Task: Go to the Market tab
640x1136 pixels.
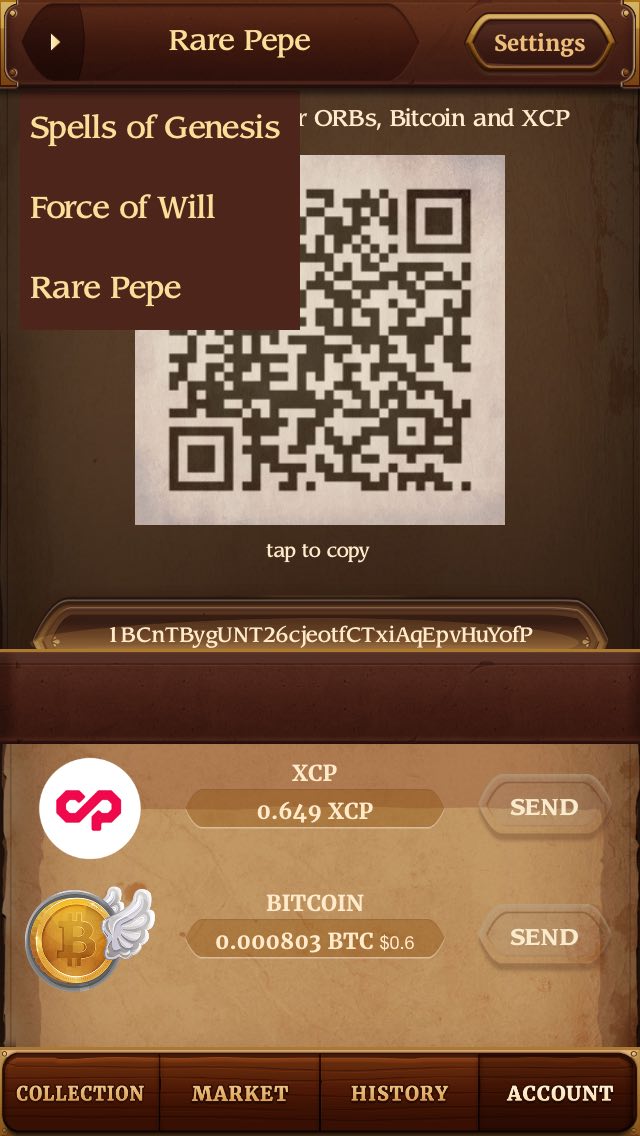Action: [240, 1093]
